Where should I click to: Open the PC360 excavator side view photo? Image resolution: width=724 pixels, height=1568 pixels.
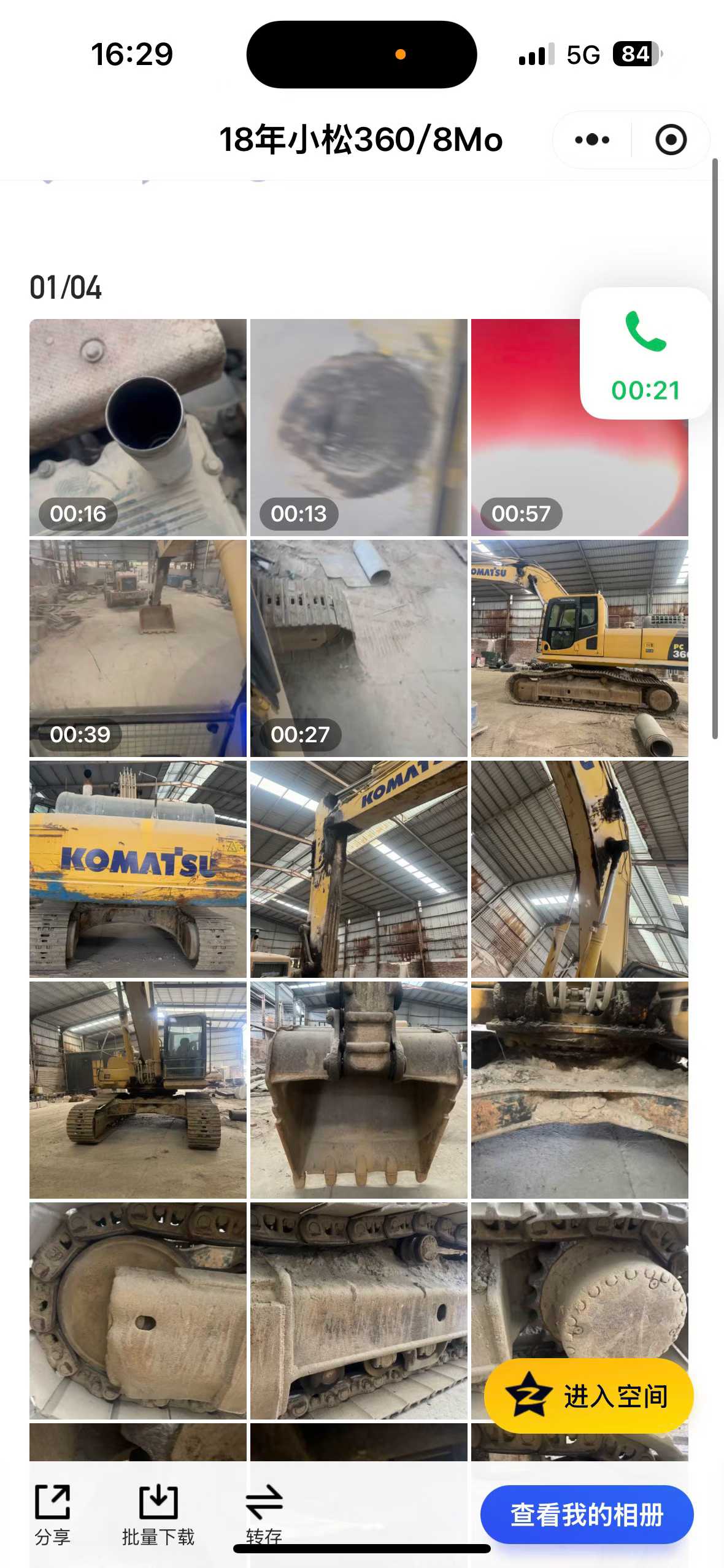pyautogui.click(x=579, y=648)
